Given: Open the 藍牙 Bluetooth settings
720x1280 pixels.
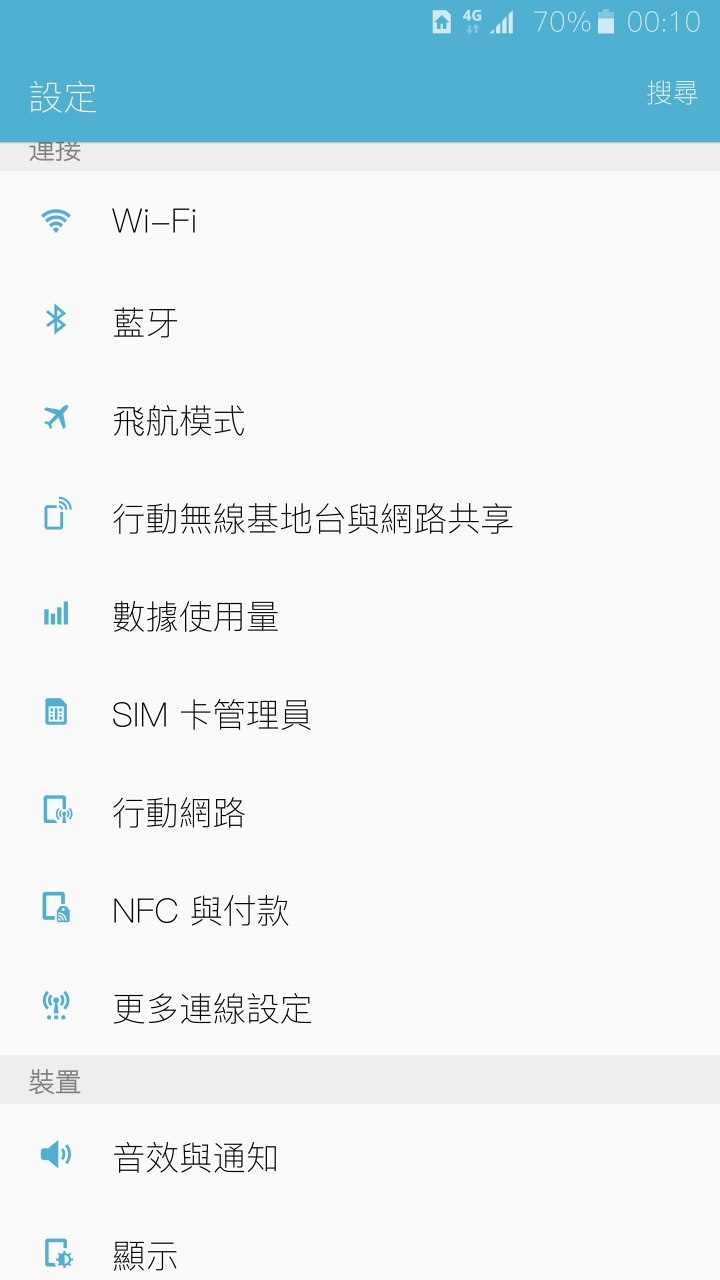Looking at the screenshot, I should tap(360, 321).
